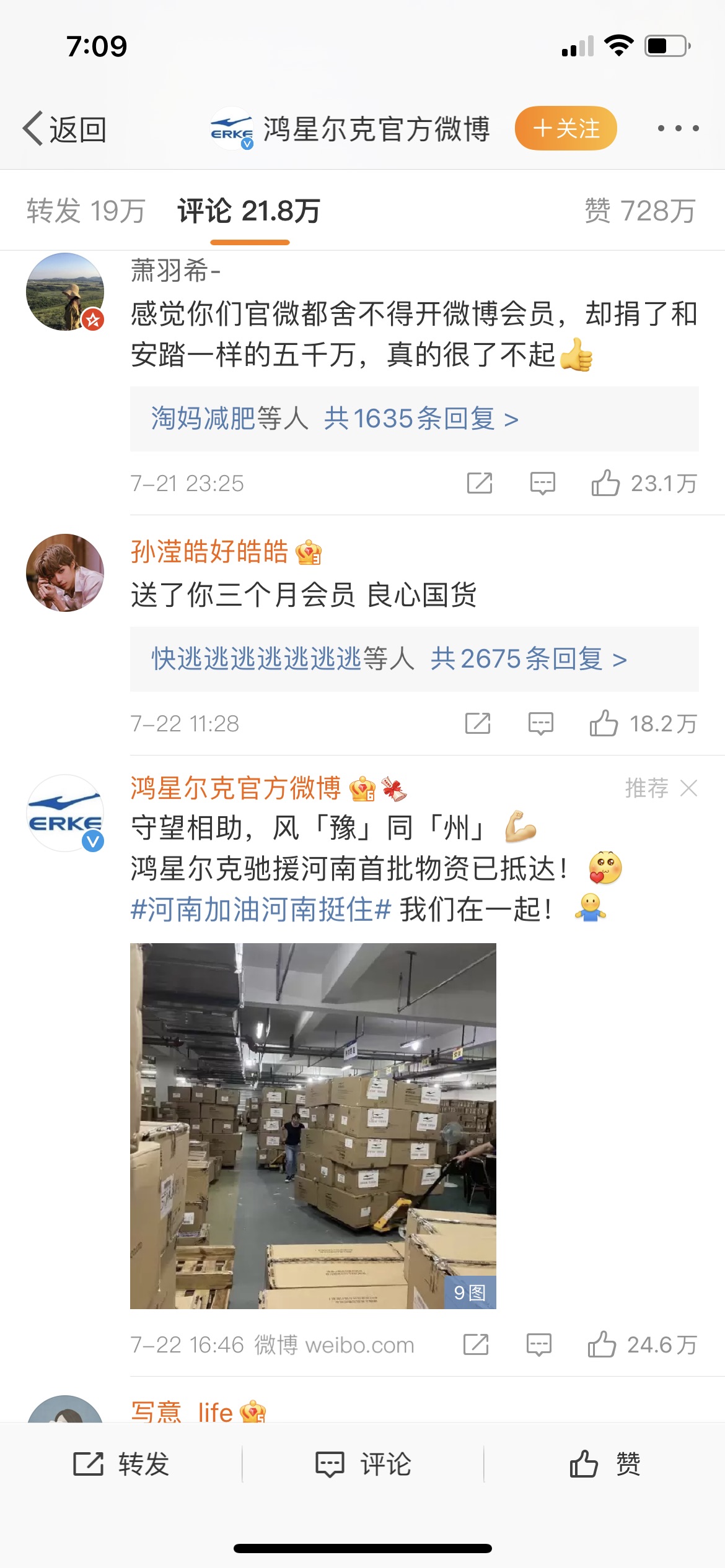Viewport: 725px width, 1568px height.
Task: Open the comment bubble icon under 孙滢皓好皓皓's comment
Action: 541,722
